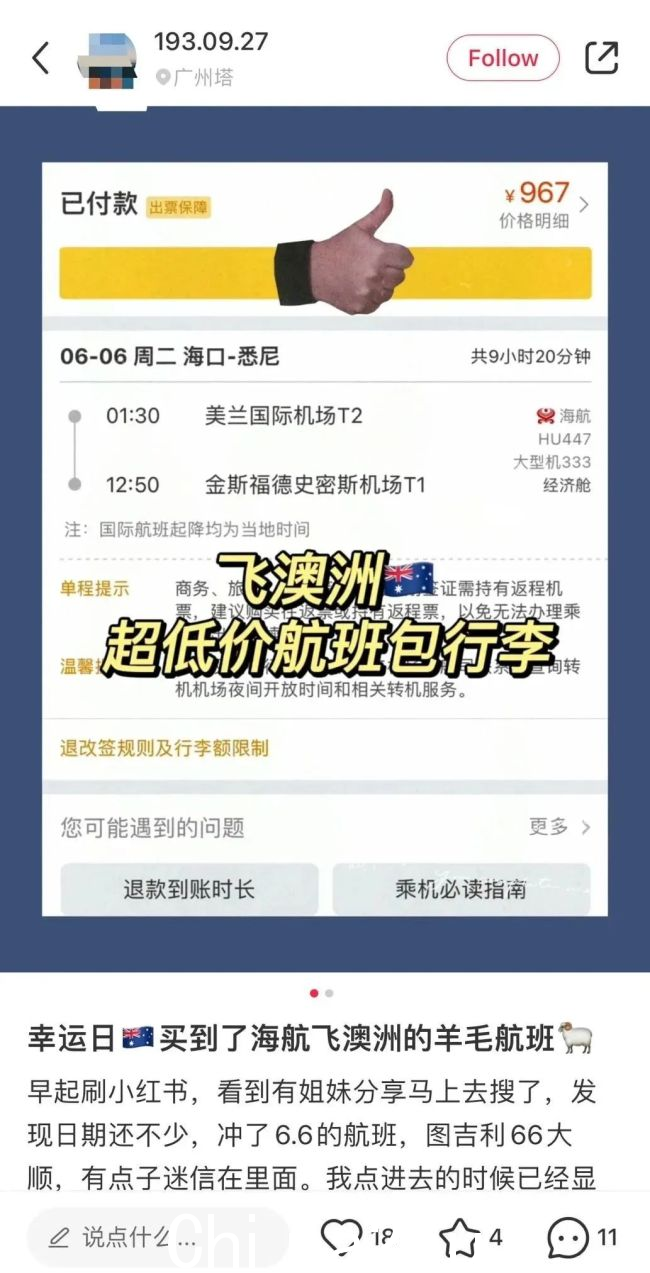This screenshot has height=1273, width=650.
Task: Like this post with the heart icon
Action: [x=341, y=1238]
